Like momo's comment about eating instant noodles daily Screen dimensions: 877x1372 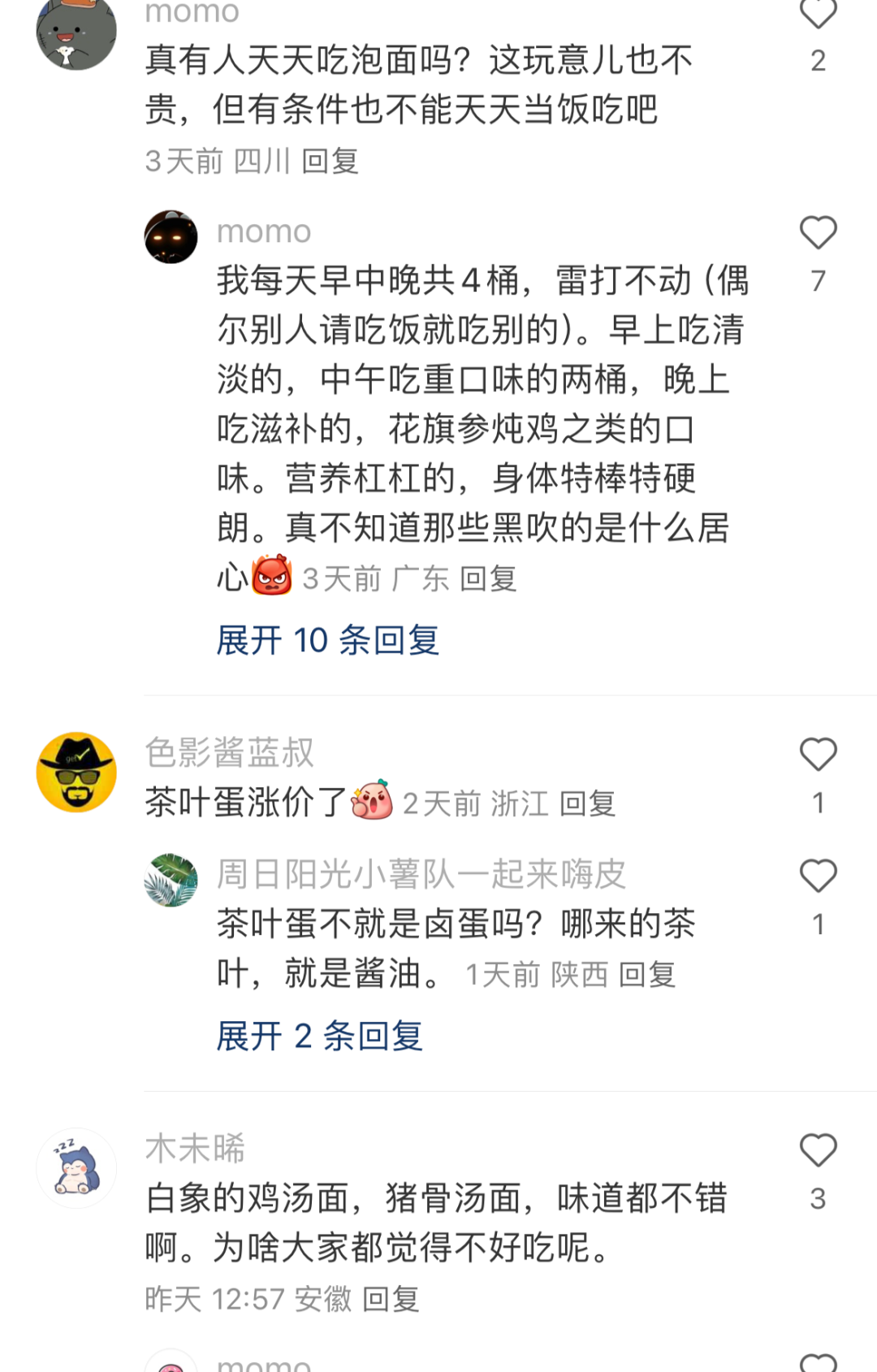tap(818, 15)
